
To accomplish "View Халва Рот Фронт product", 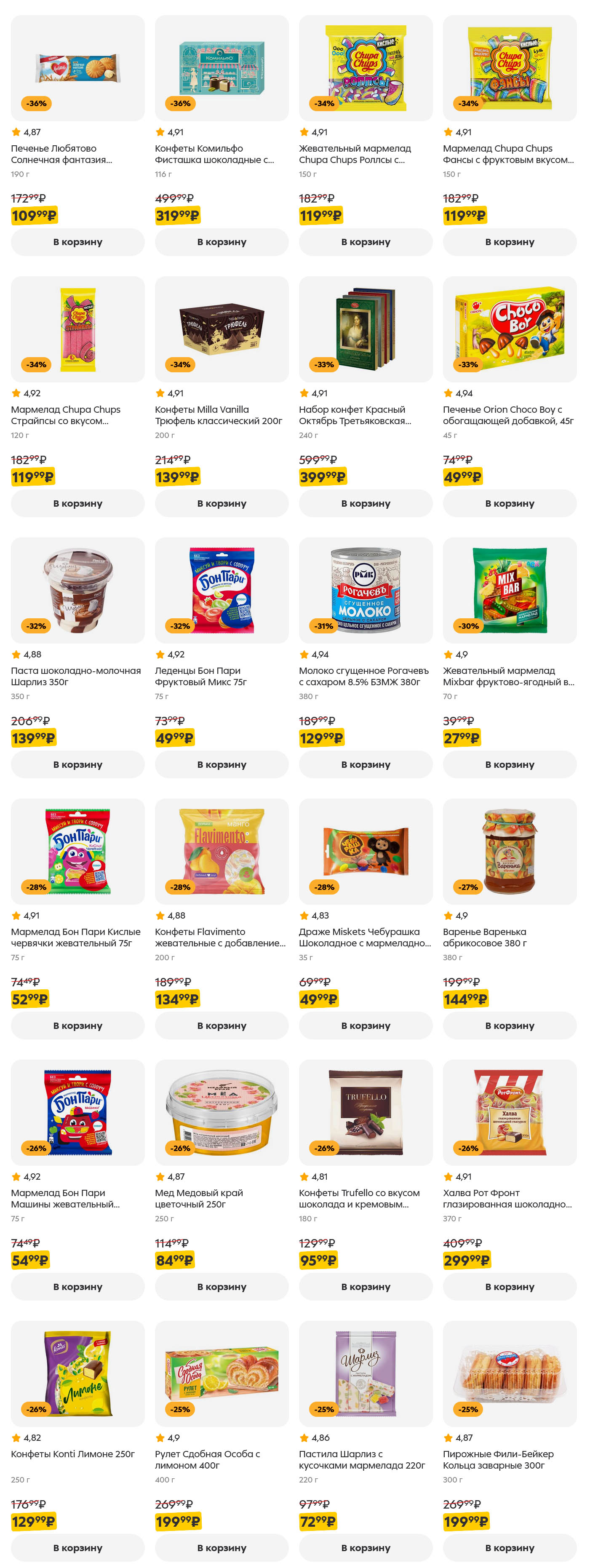I will 509,1112.
